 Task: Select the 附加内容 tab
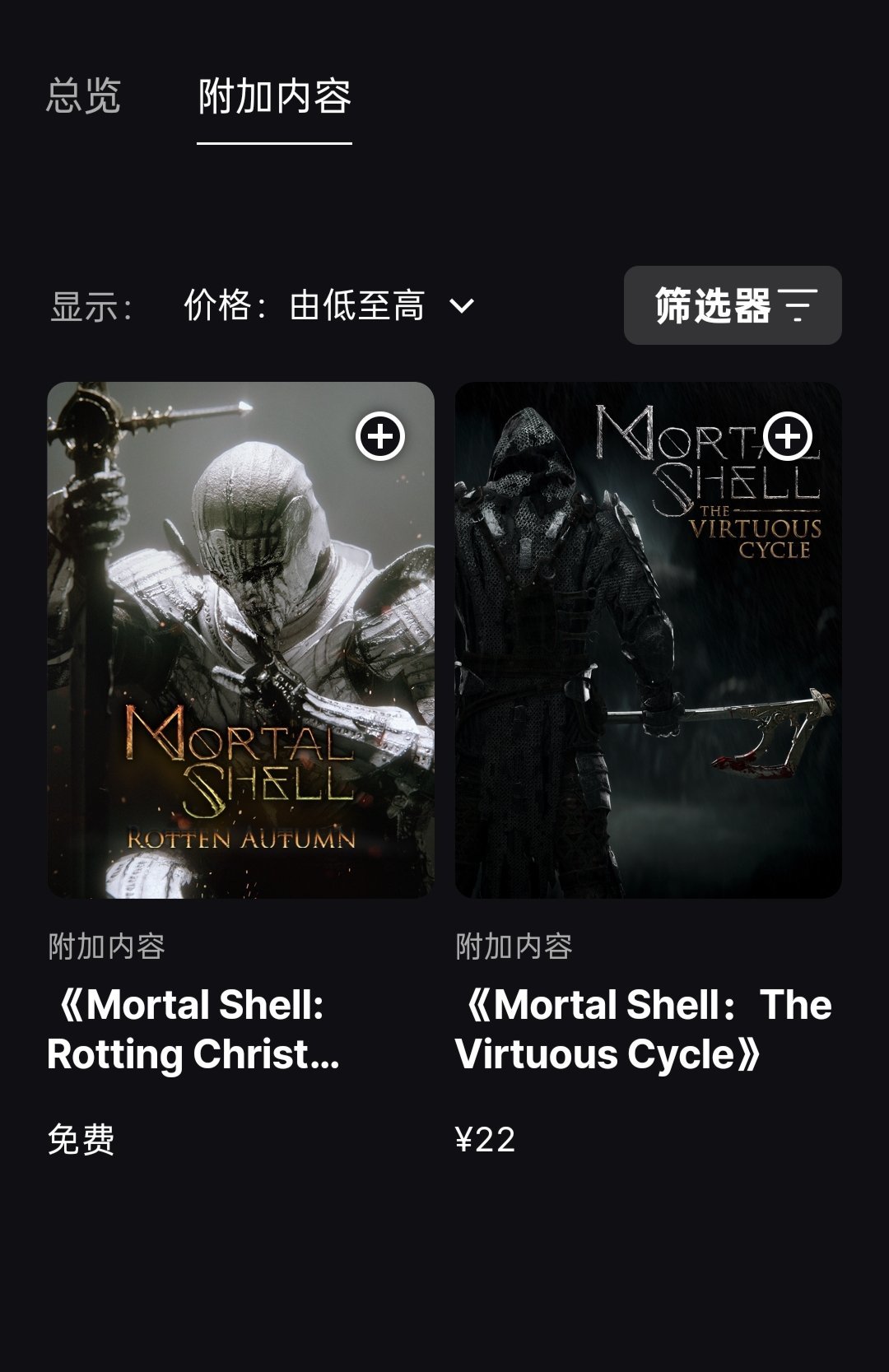pyautogui.click(x=274, y=96)
